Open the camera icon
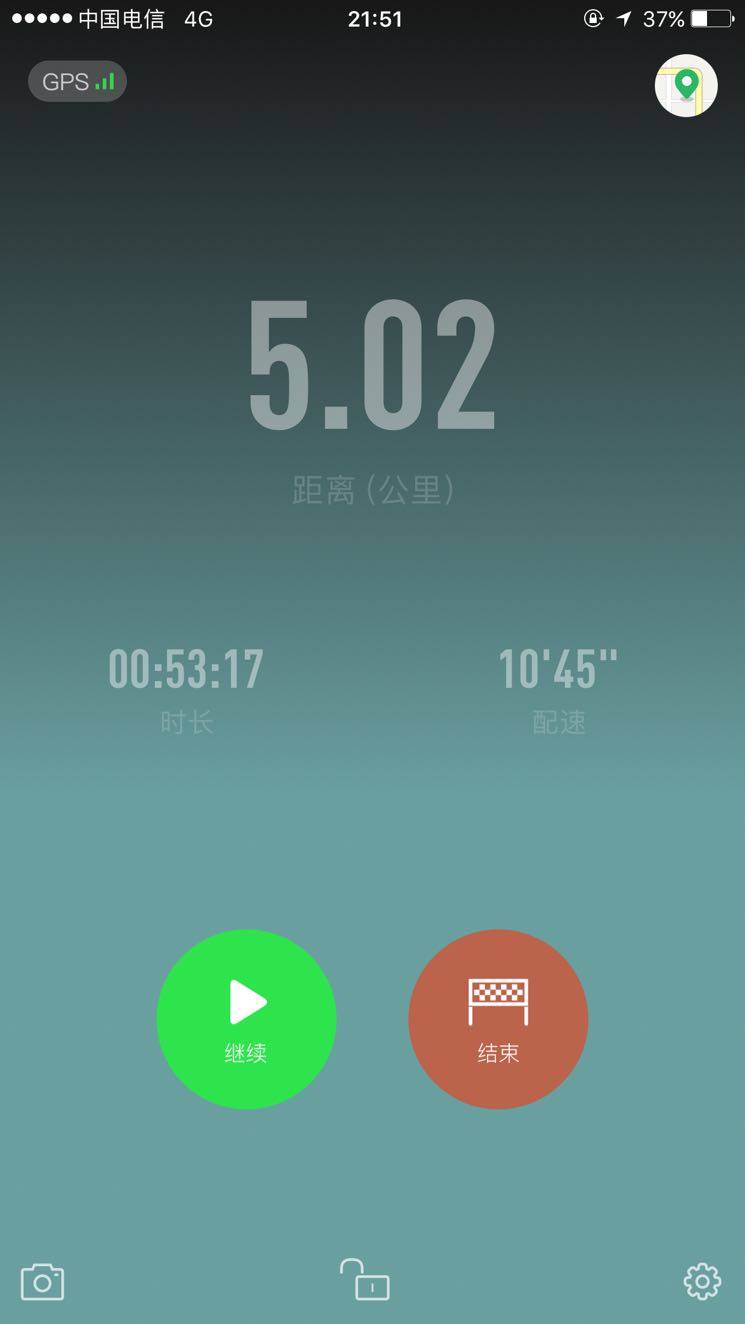Image resolution: width=745 pixels, height=1324 pixels. coord(42,1282)
